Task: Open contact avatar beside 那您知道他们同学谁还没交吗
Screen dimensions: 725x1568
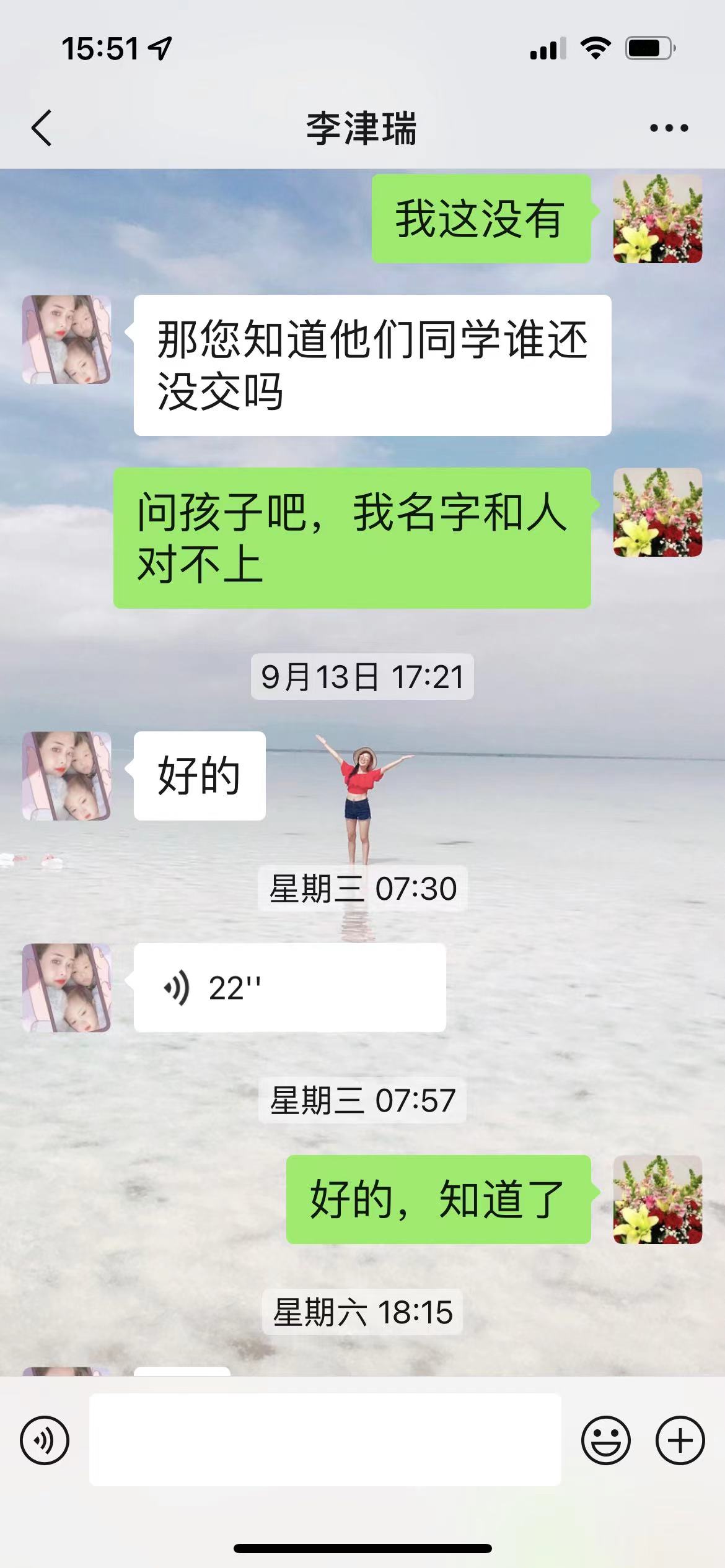Action: 67,339
